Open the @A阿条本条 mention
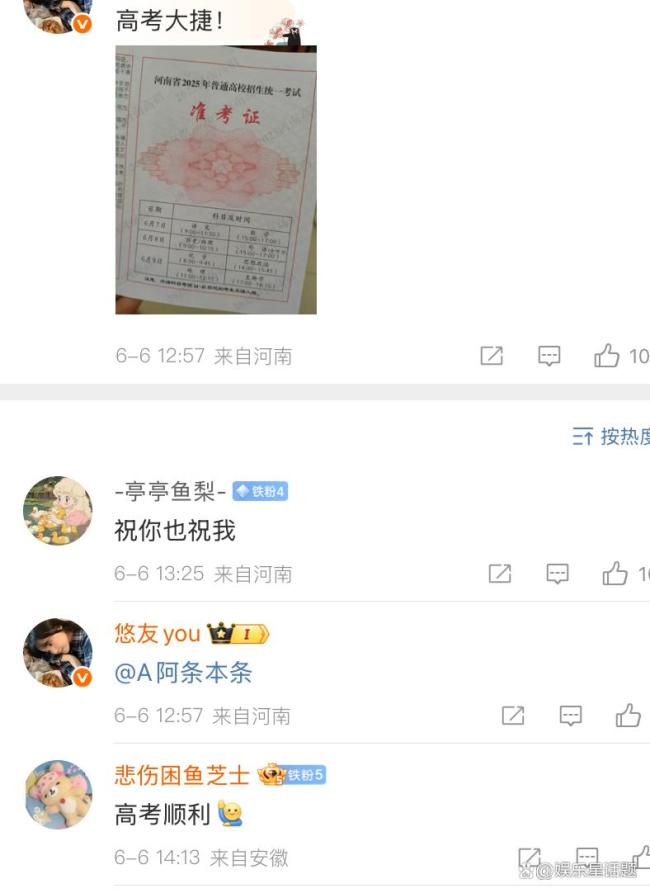This screenshot has height=893, width=650. 183,673
